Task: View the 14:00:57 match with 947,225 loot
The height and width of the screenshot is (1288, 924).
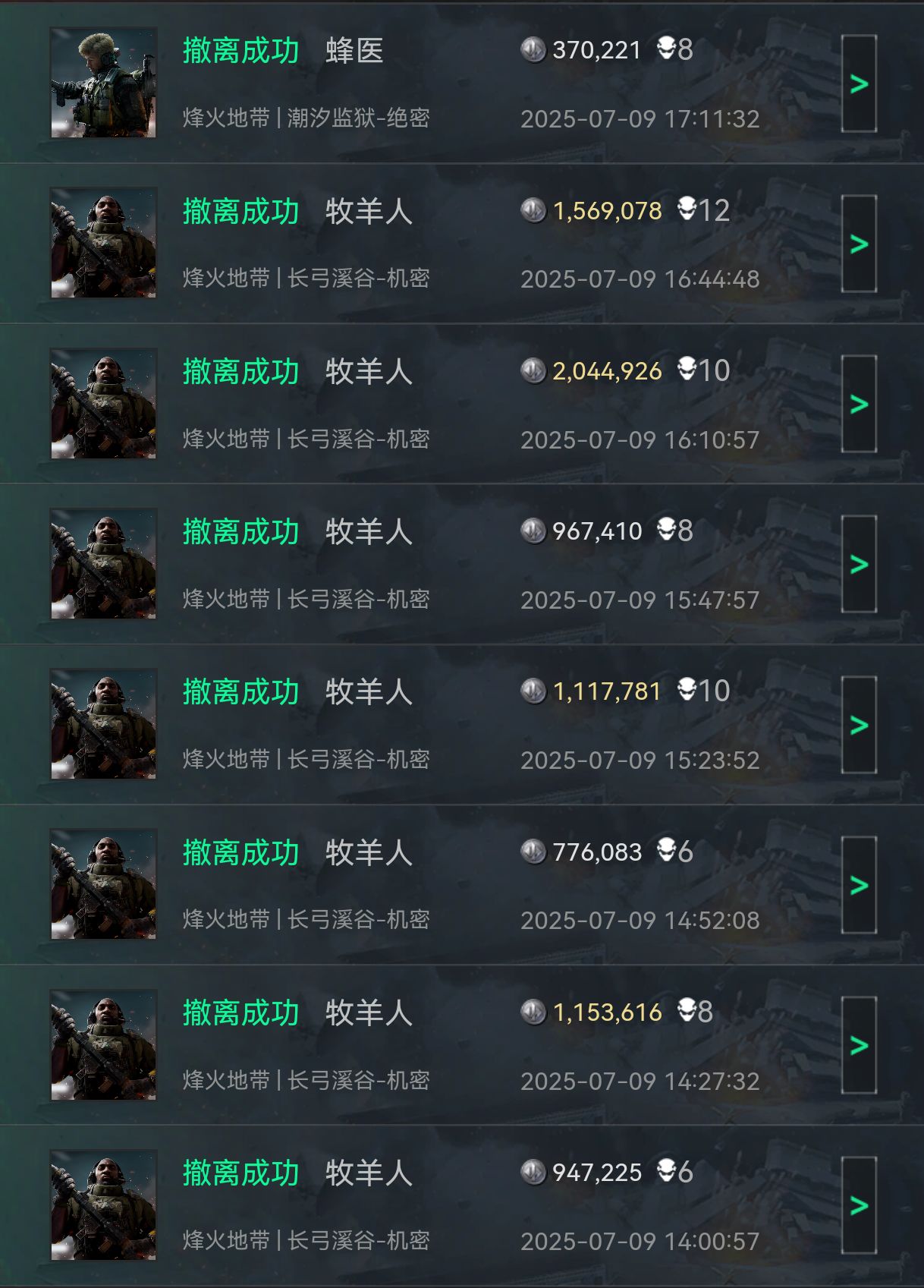Action: (859, 1205)
